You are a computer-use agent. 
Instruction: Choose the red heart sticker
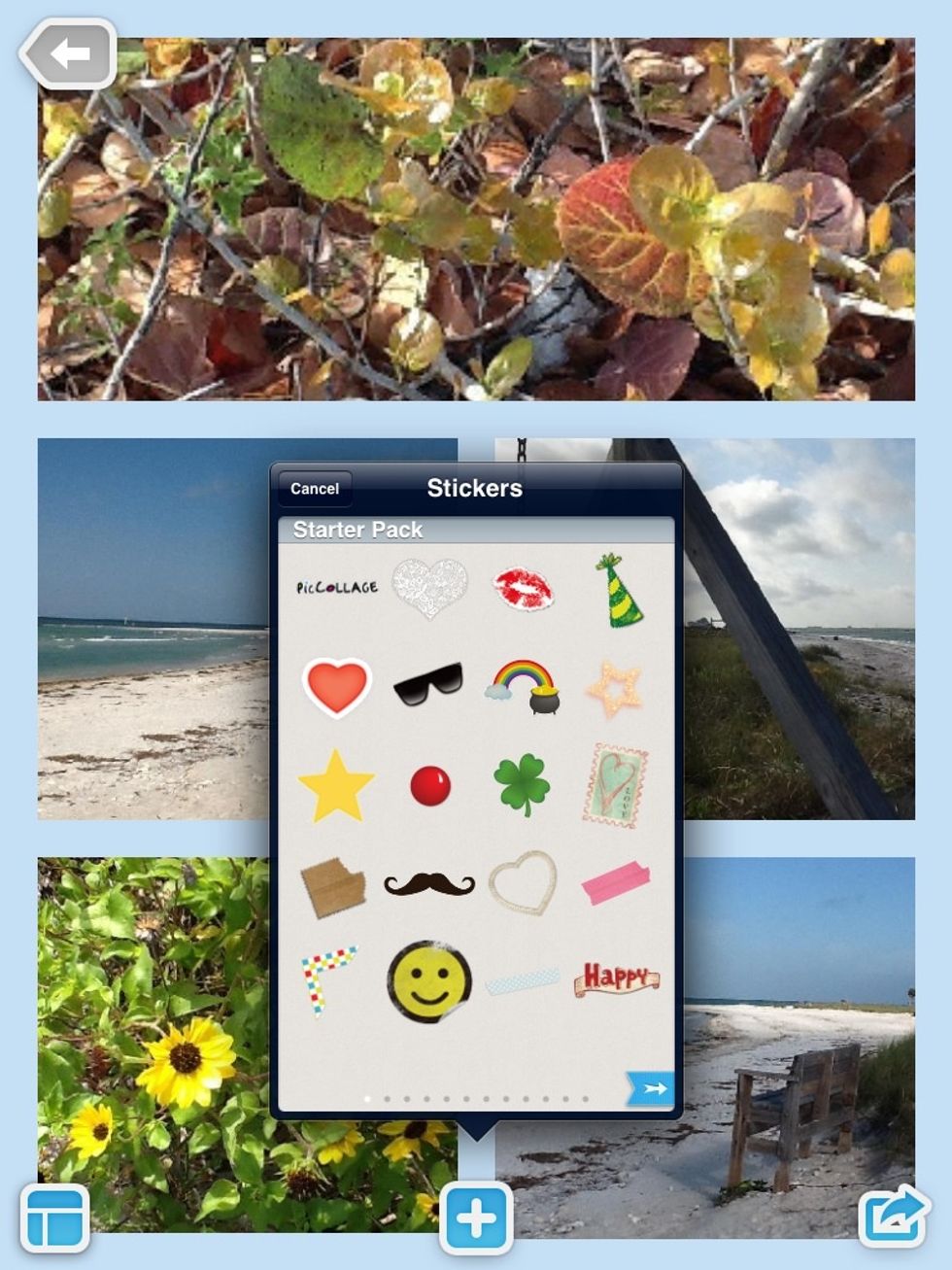pyautogui.click(x=336, y=687)
